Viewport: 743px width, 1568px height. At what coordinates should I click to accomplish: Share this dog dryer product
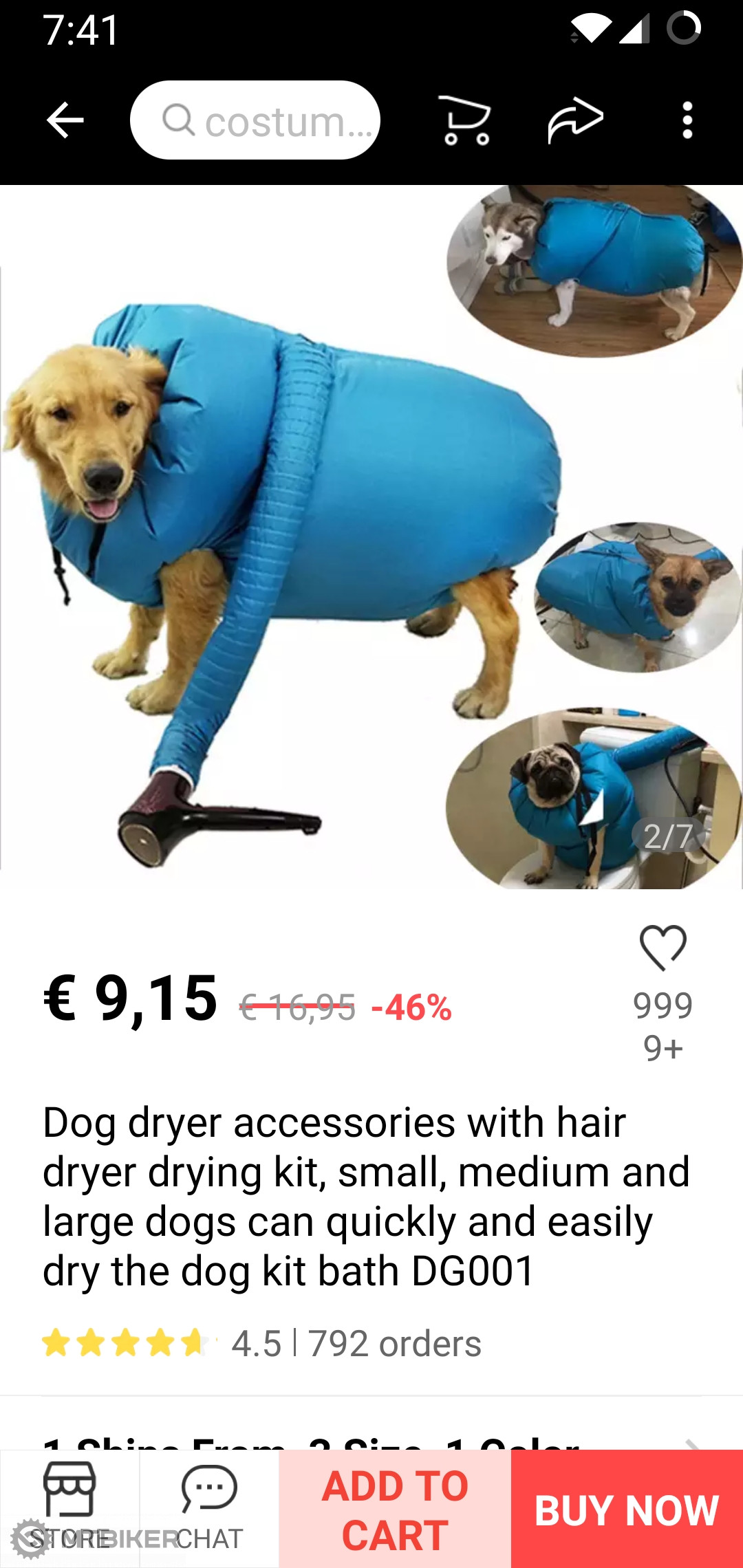click(575, 120)
